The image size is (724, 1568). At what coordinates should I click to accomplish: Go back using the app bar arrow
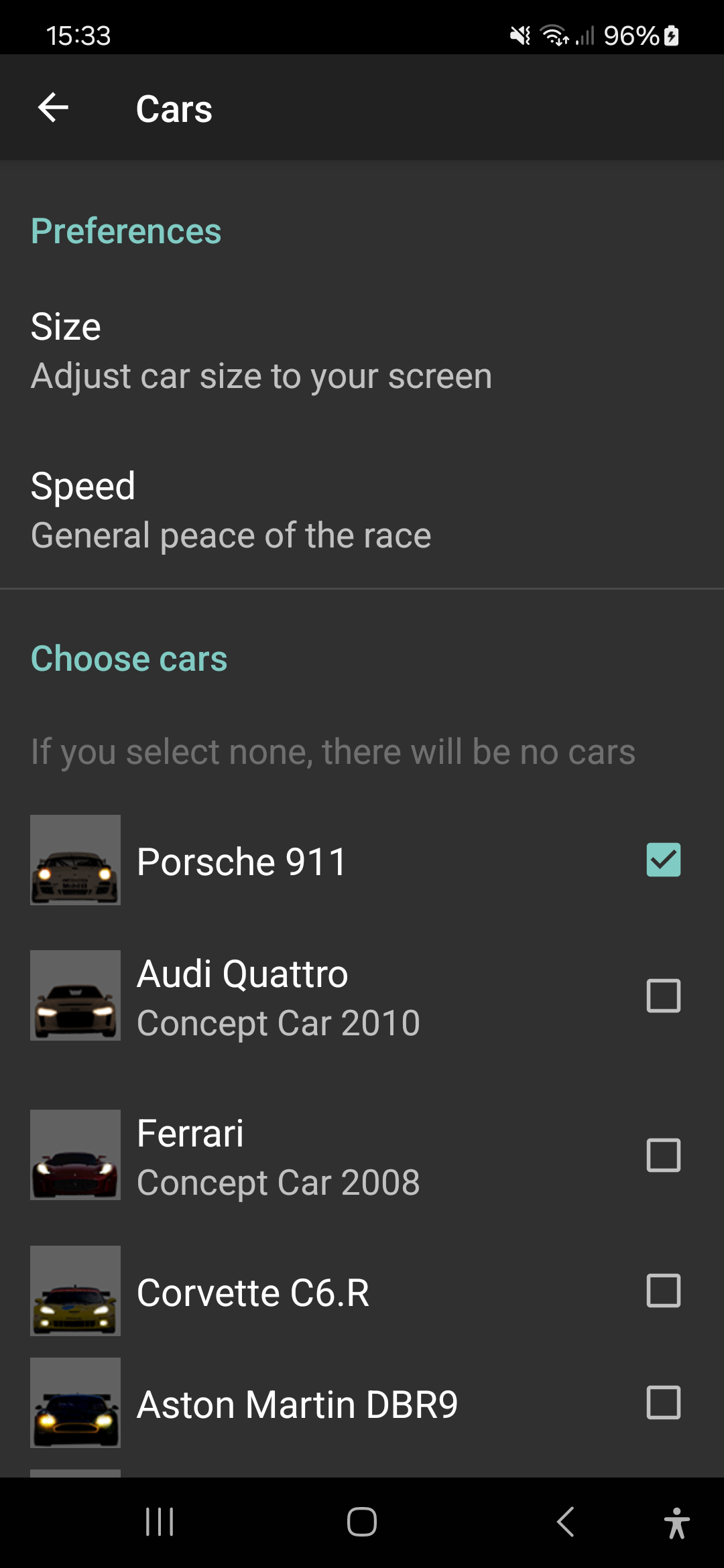click(x=54, y=108)
